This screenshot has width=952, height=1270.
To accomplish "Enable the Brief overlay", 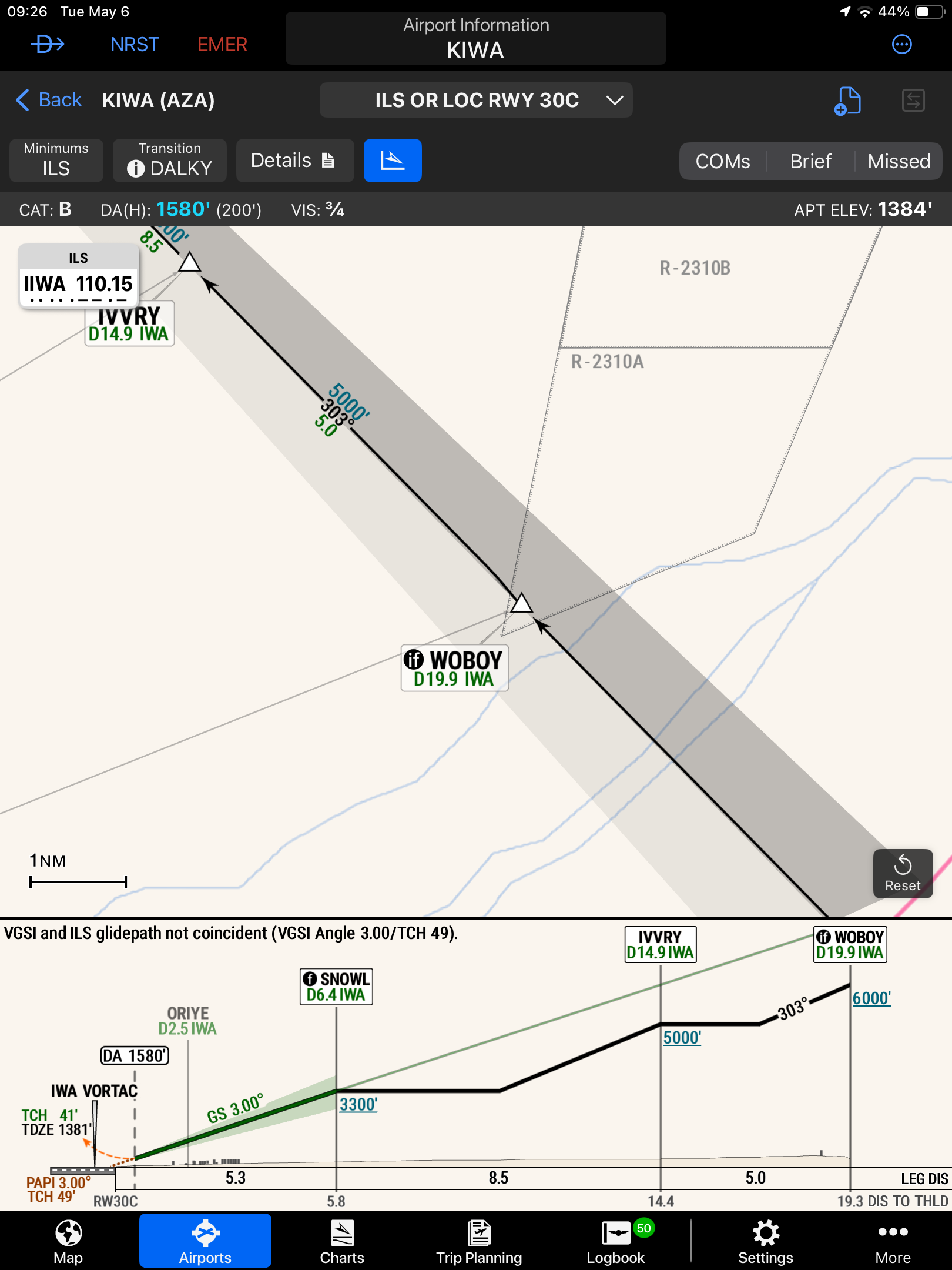I will pyautogui.click(x=810, y=161).
